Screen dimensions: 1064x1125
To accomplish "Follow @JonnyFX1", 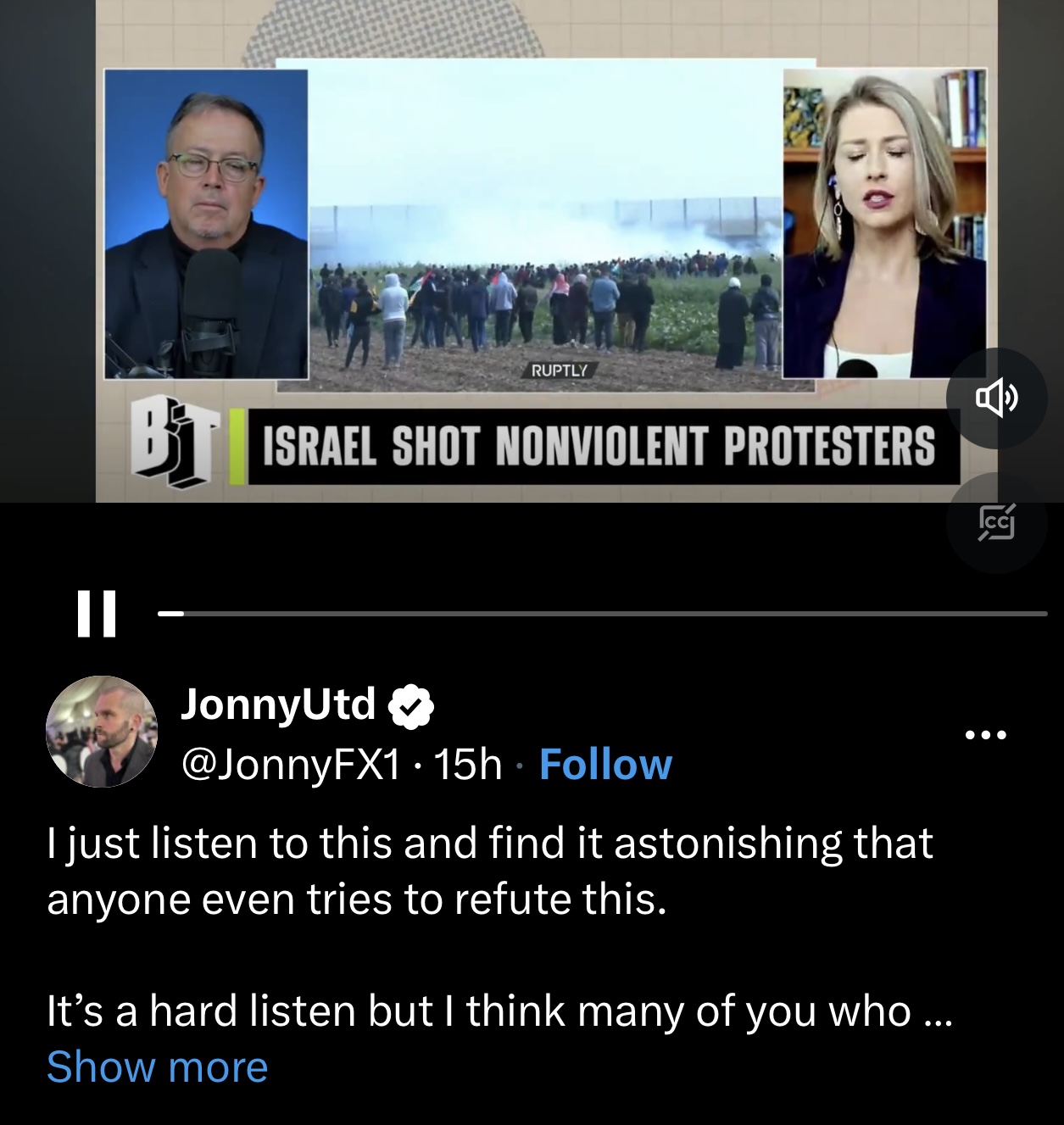I will pos(605,765).
